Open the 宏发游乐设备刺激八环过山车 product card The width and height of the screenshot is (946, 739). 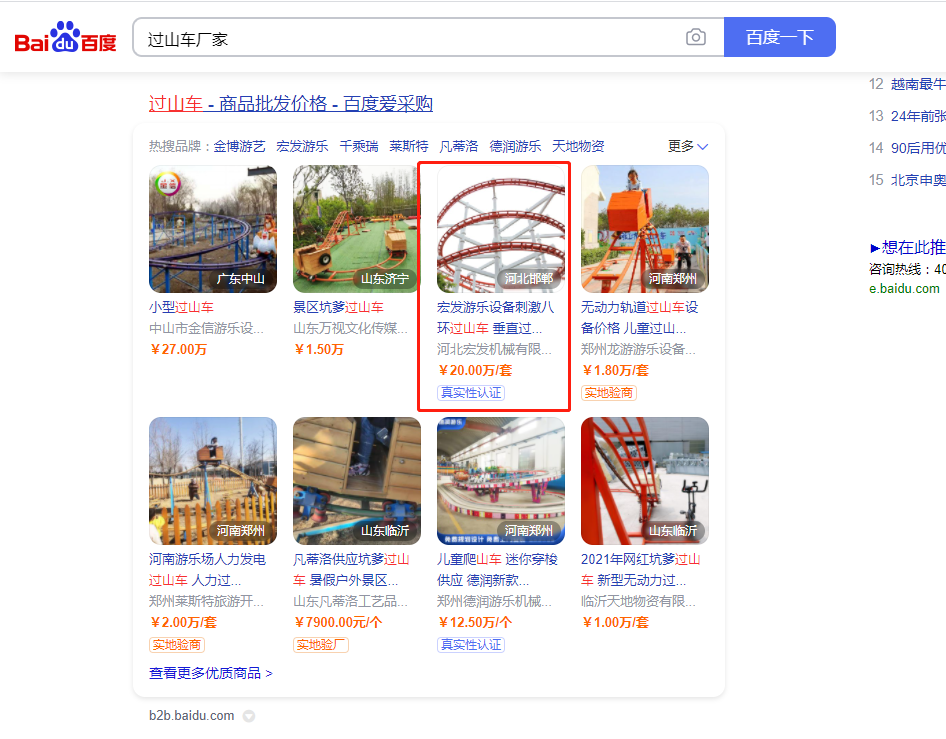[501, 229]
